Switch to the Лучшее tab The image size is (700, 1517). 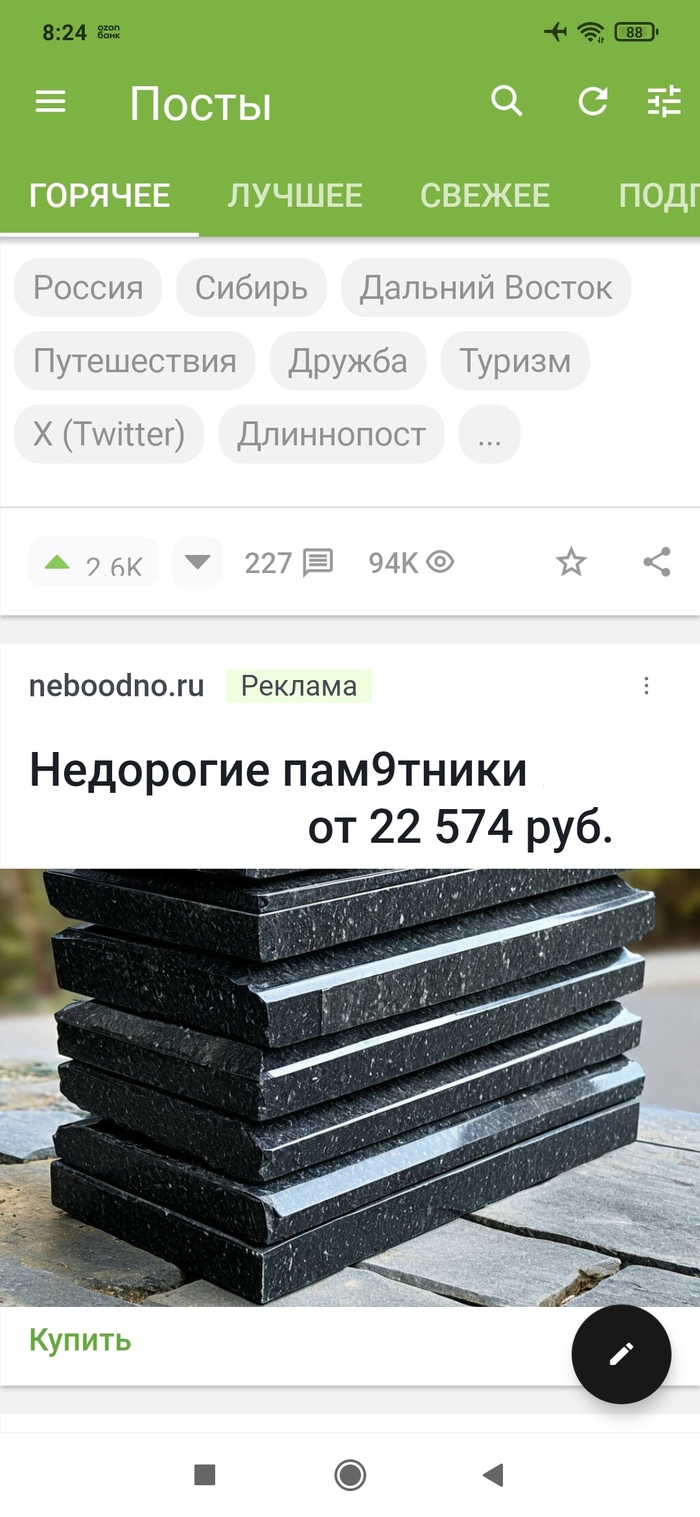[x=295, y=195]
